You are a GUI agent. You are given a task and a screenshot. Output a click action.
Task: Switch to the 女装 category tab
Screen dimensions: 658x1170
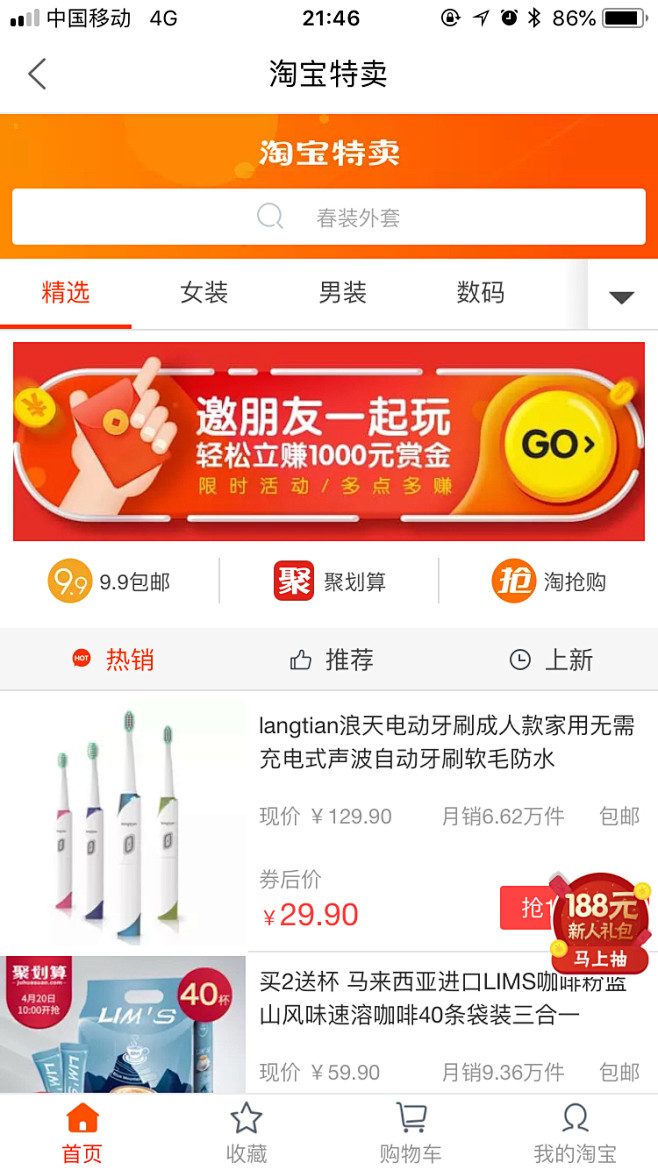tap(204, 293)
